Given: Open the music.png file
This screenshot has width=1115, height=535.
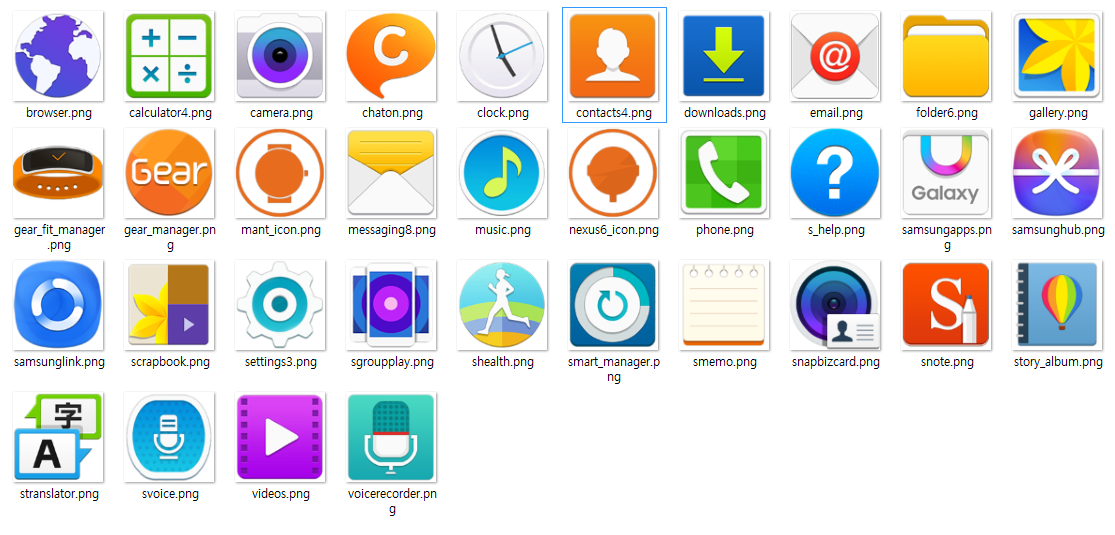Looking at the screenshot, I should tap(502, 172).
